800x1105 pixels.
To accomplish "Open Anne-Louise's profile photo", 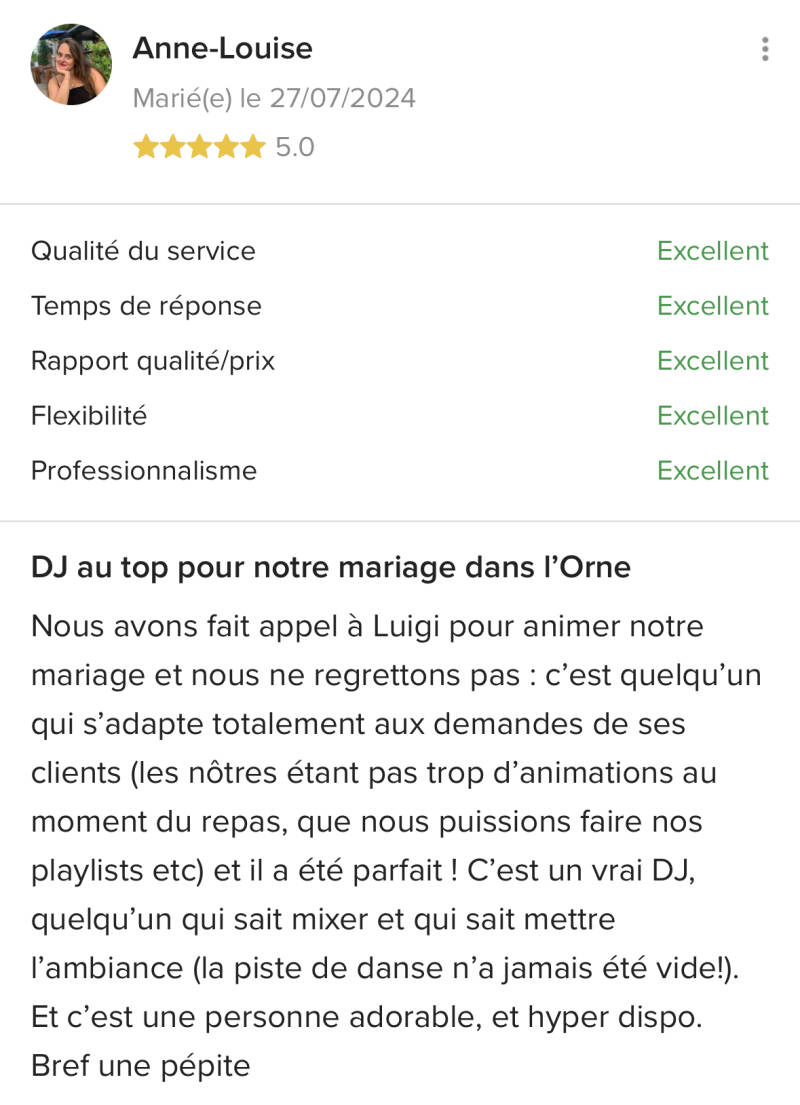I will click(x=71, y=65).
